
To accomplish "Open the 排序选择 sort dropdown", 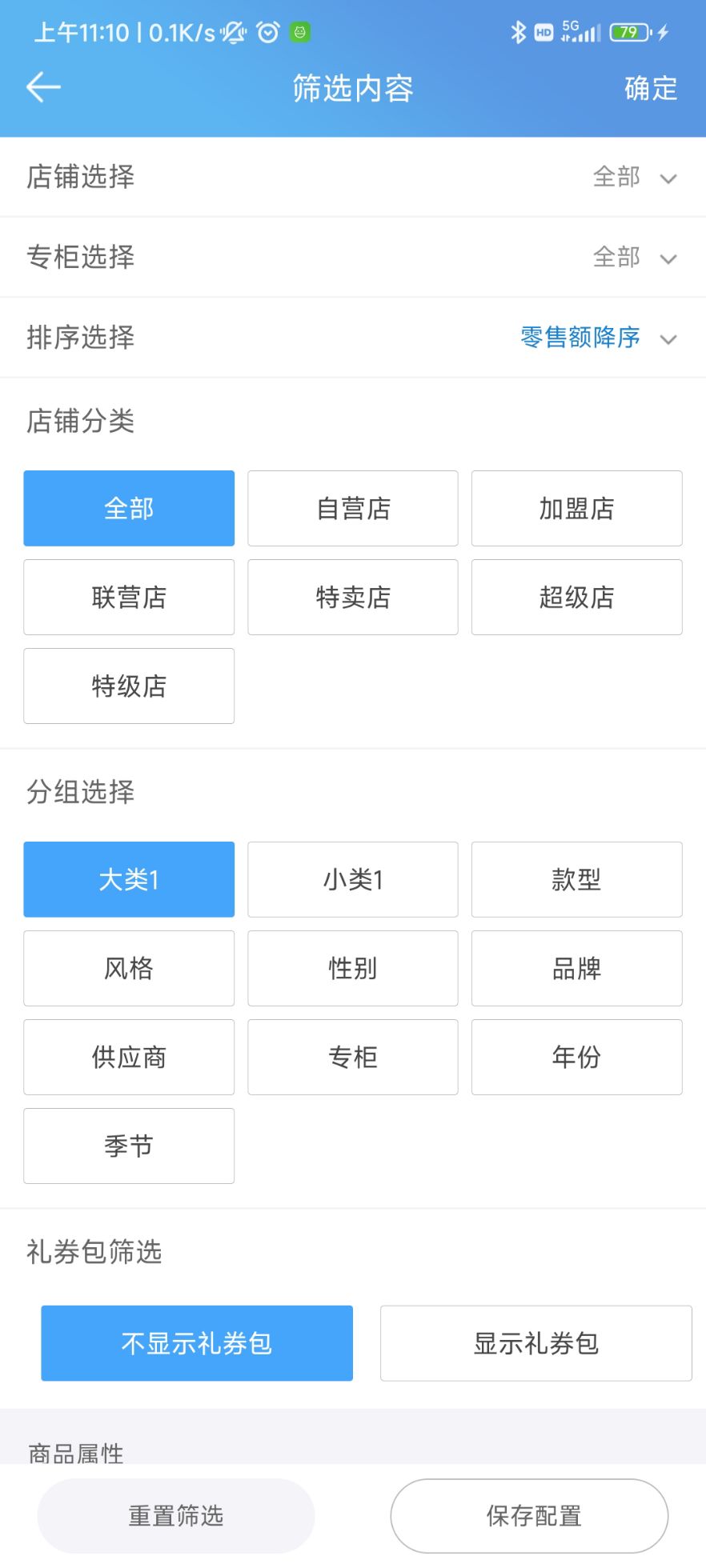I will 598,338.
